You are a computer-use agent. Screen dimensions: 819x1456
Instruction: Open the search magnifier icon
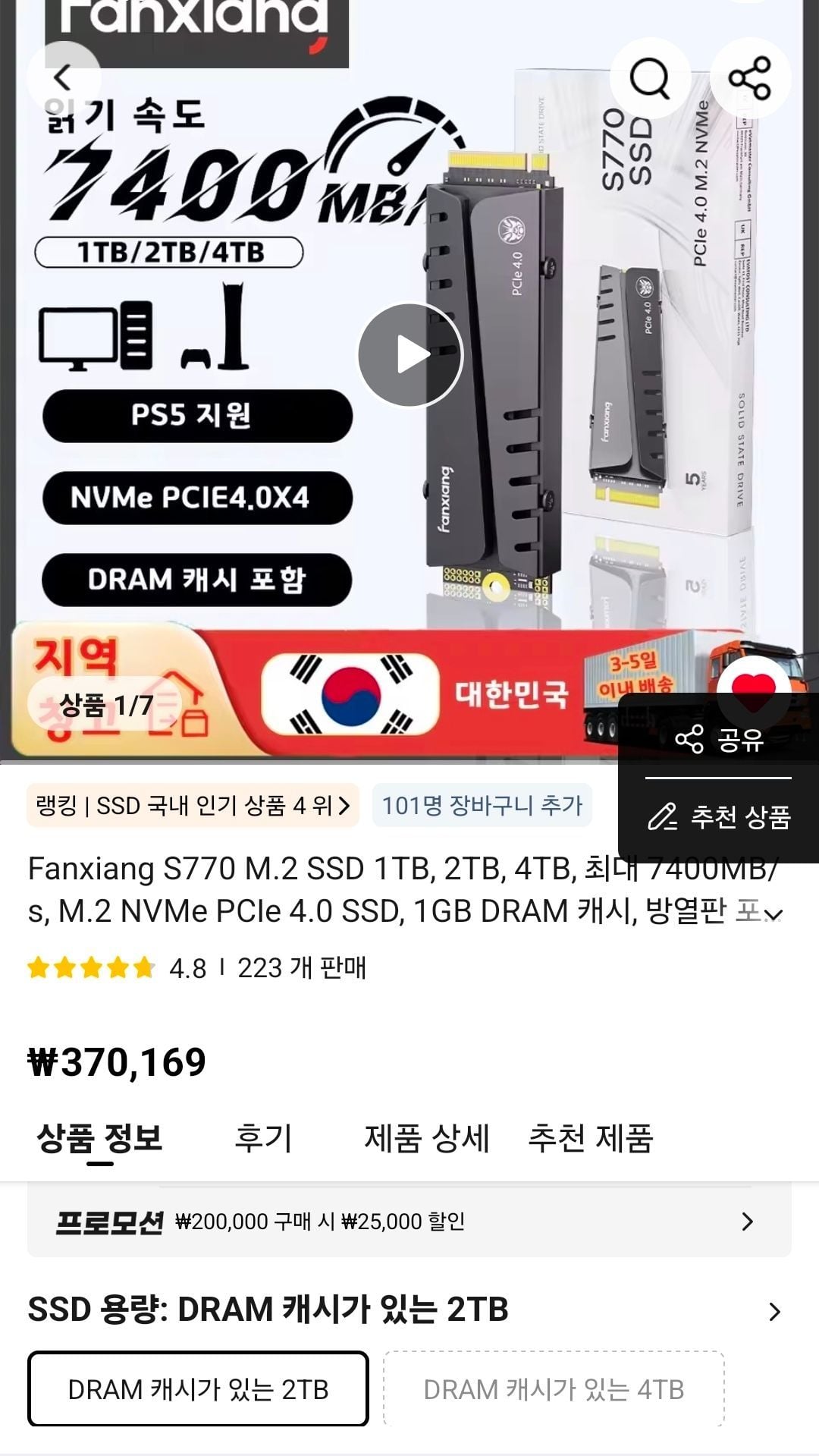pyautogui.click(x=650, y=77)
